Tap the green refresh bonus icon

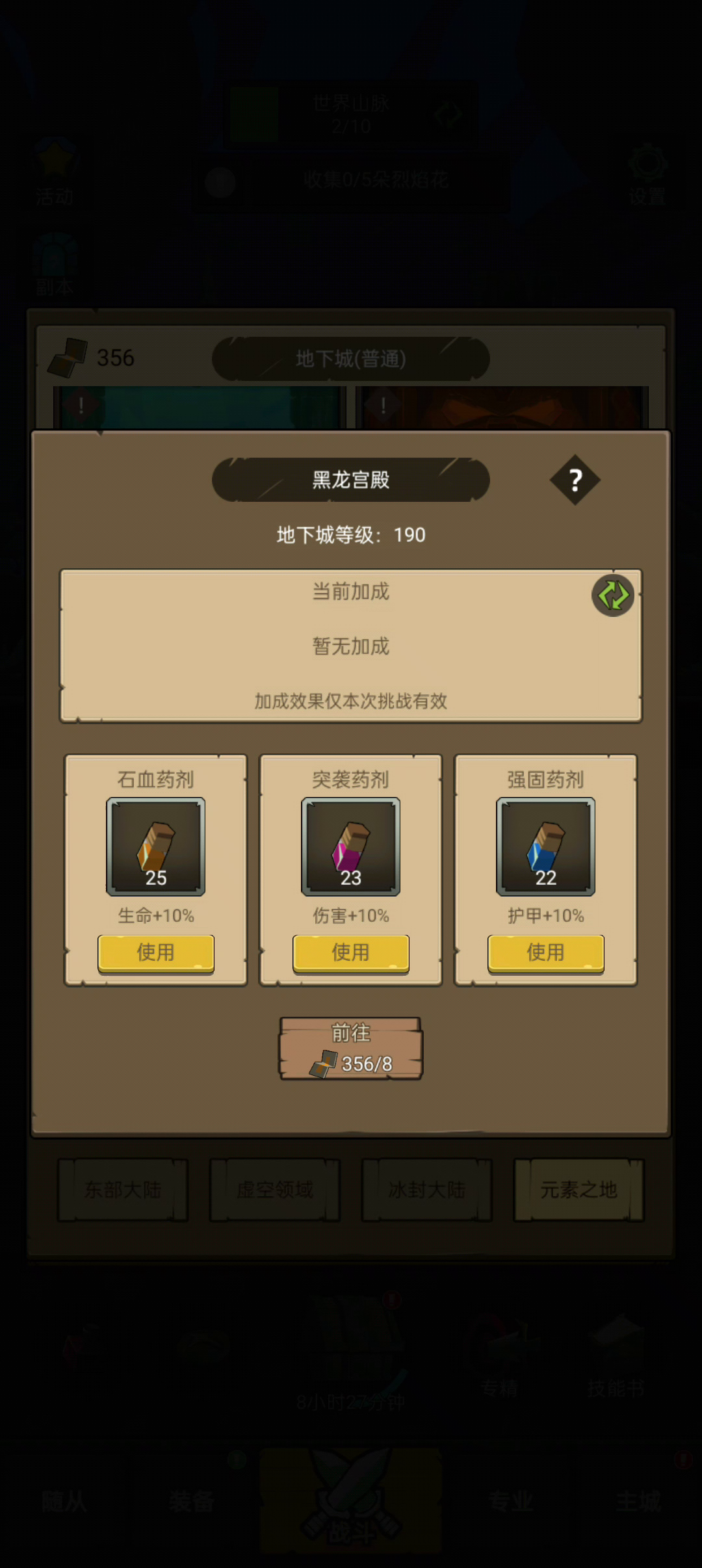coord(612,595)
